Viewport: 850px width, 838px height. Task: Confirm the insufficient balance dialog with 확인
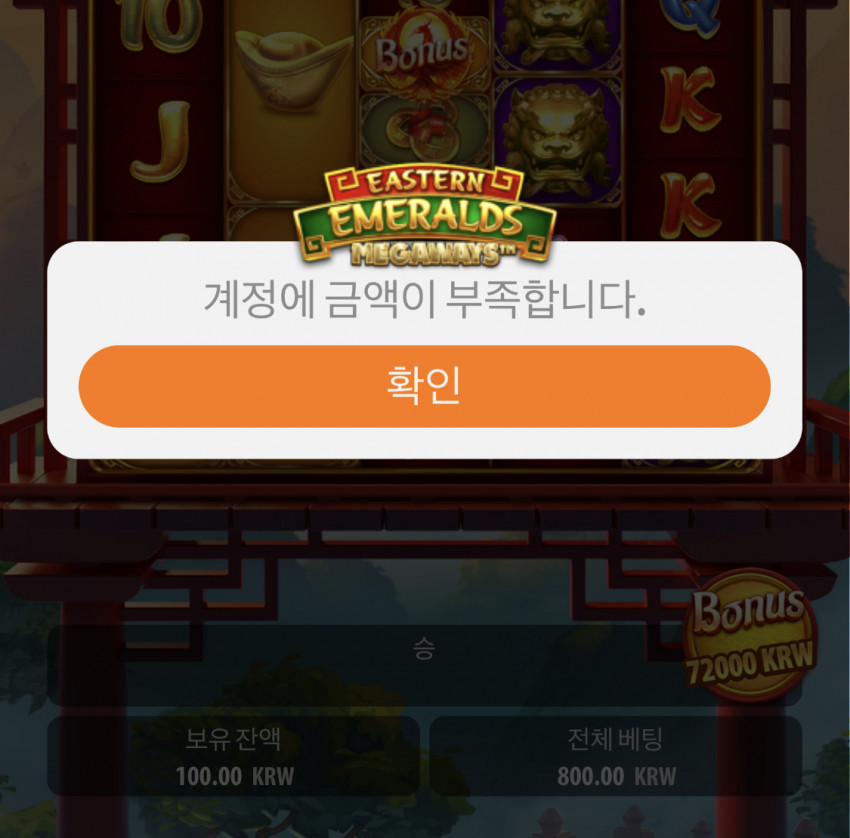424,386
